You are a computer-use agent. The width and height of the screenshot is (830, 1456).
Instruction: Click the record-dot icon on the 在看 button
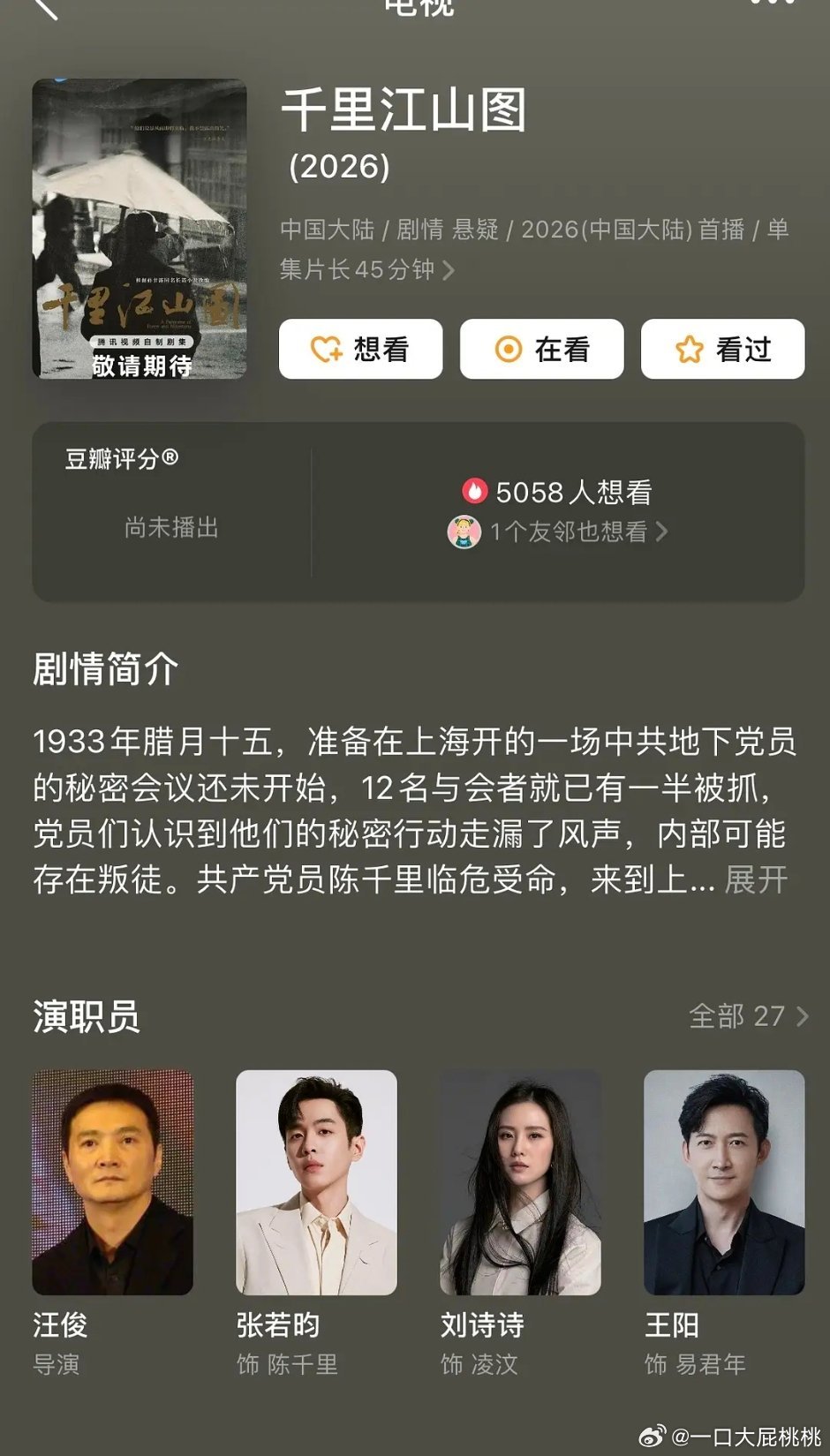(509, 350)
